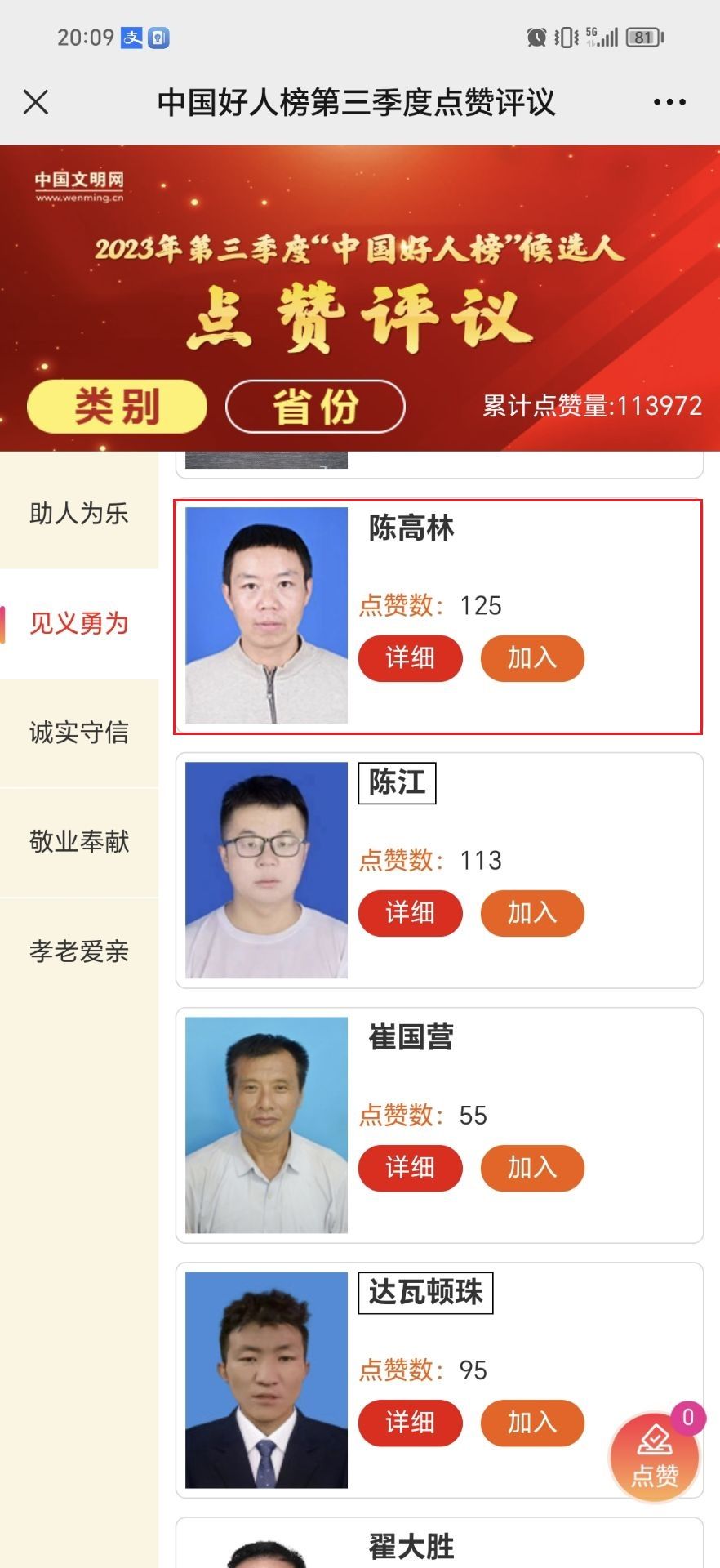Viewport: 720px width, 1568px height.
Task: Select the 见义勇为 category
Action: point(79,623)
